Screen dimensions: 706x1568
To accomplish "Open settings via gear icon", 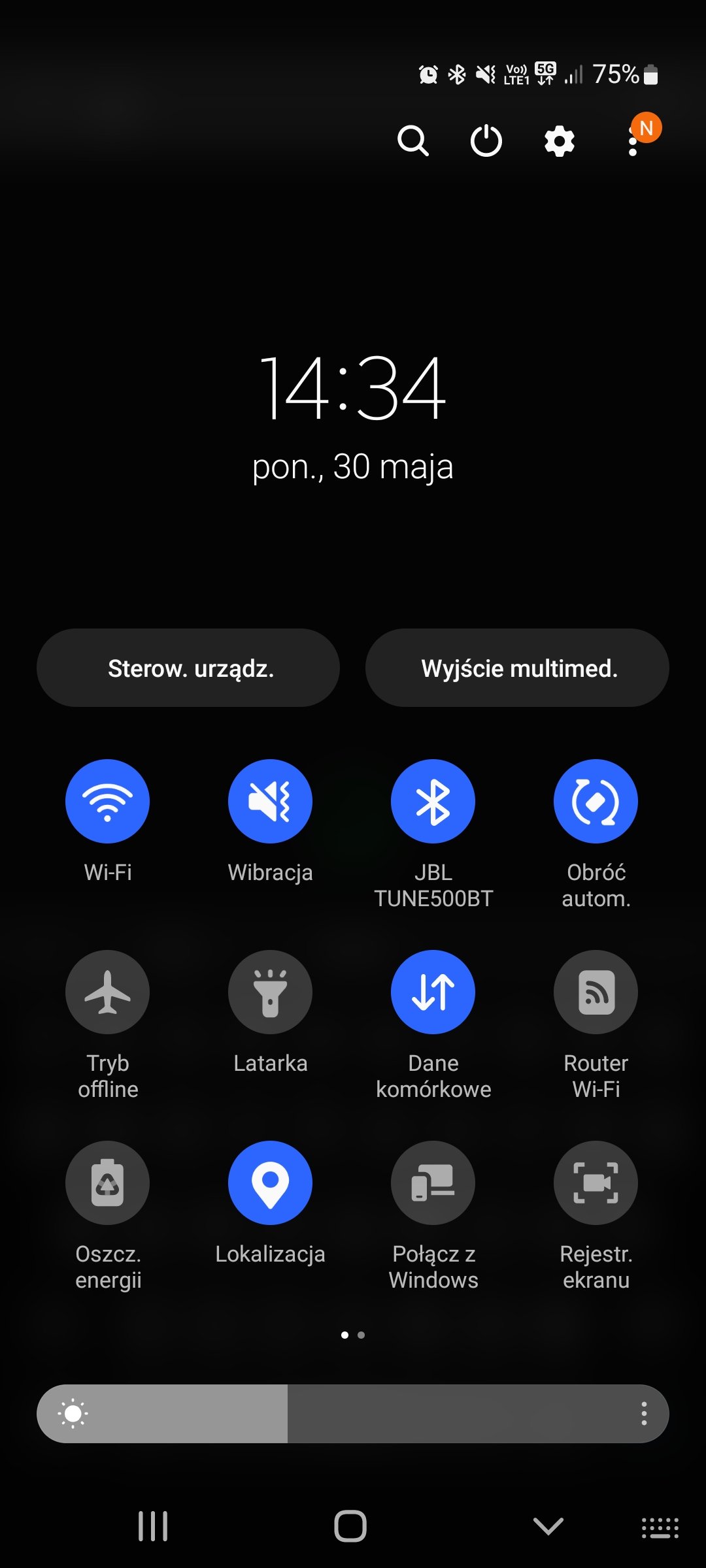I will coord(560,140).
